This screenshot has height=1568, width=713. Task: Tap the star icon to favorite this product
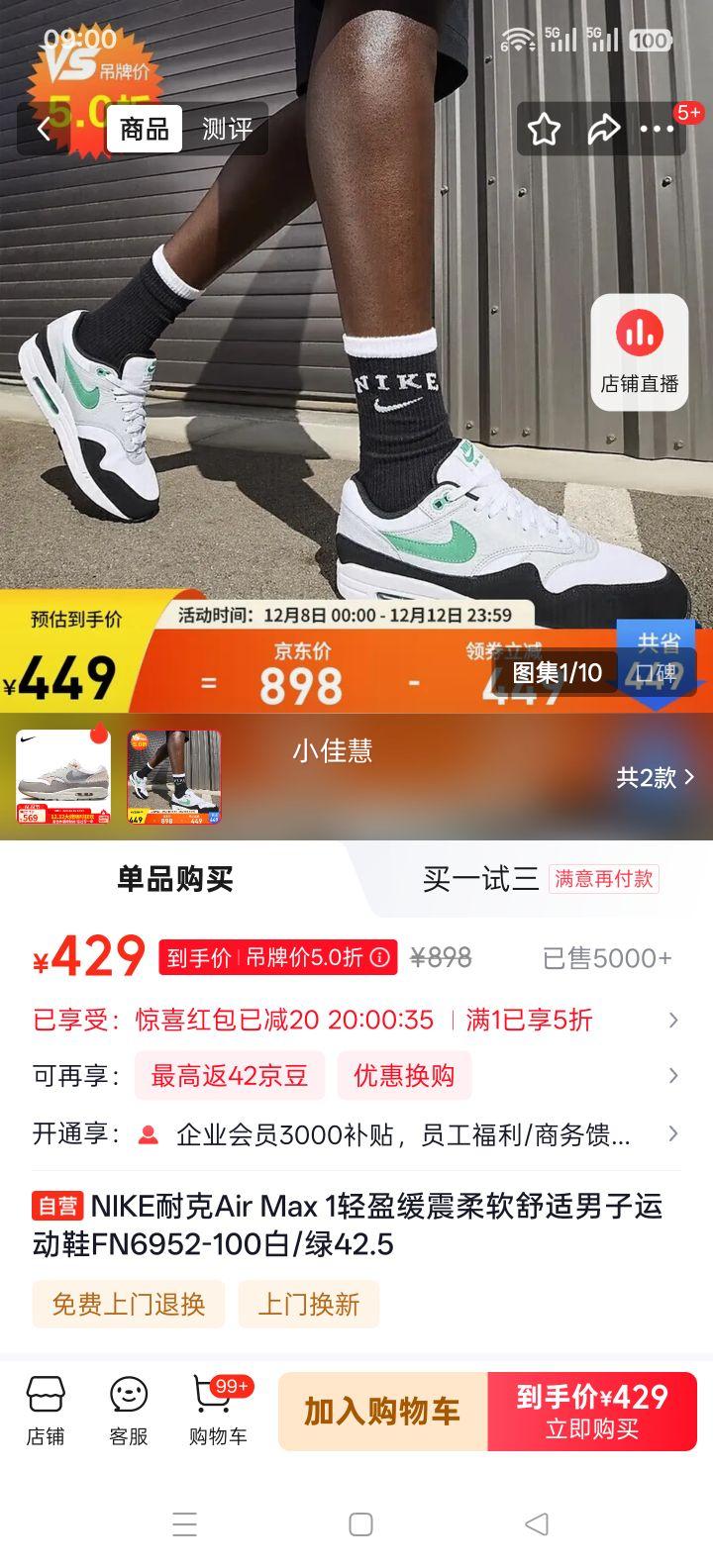click(x=544, y=129)
